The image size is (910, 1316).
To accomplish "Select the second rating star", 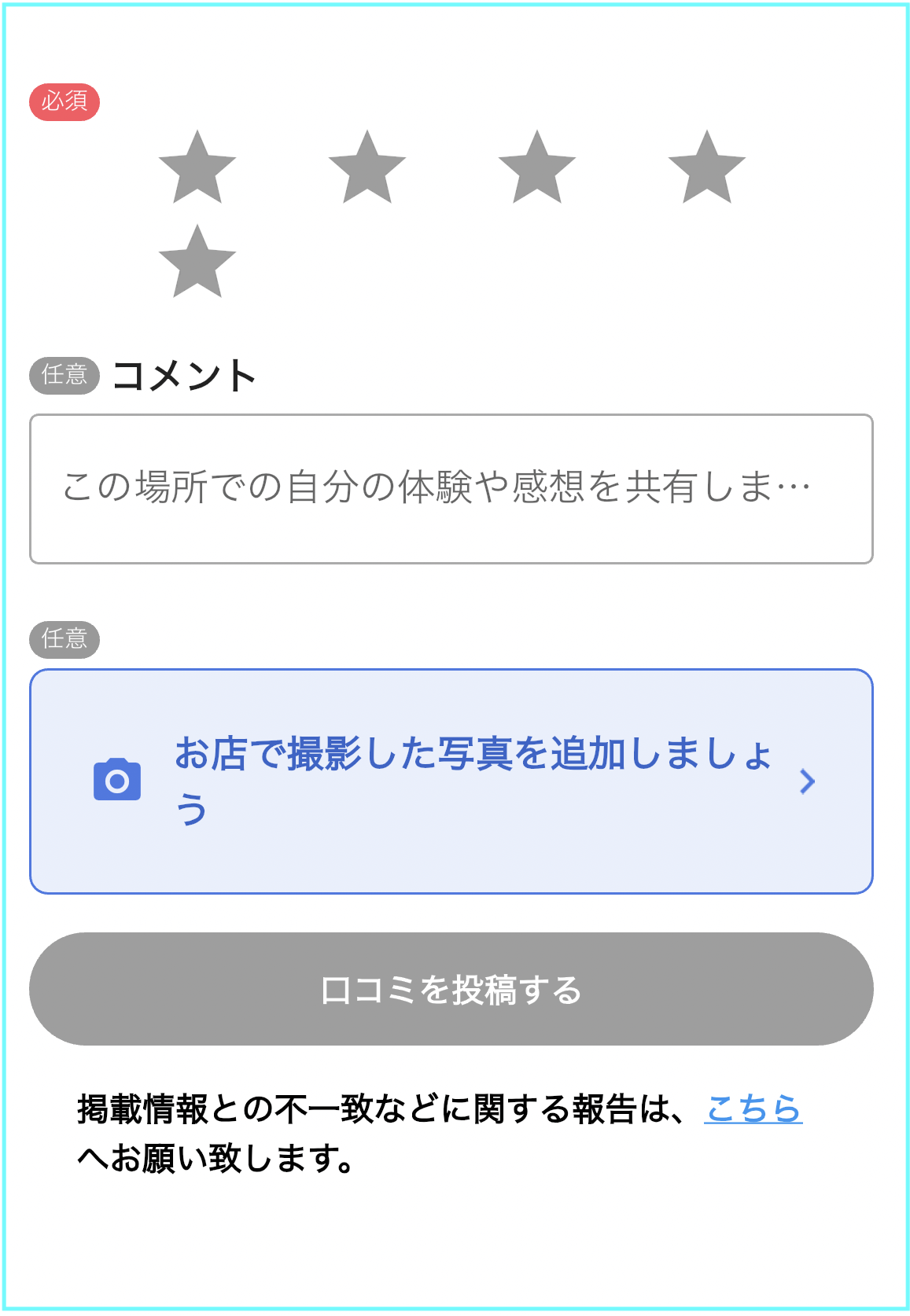I will point(367,169).
